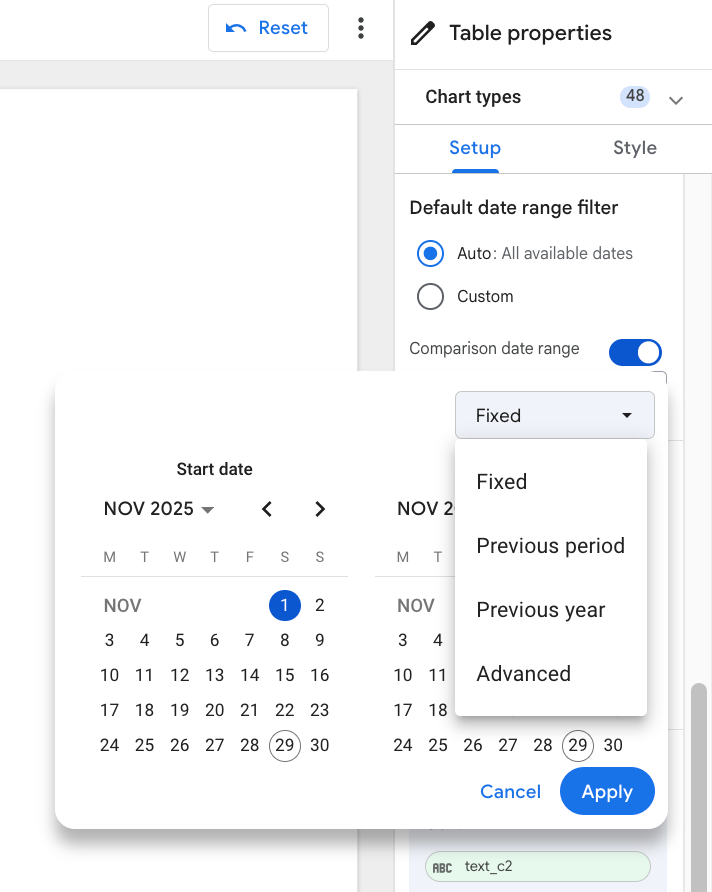Choose Previous period from the dropdown
Screen dimensions: 712x892
tap(550, 546)
